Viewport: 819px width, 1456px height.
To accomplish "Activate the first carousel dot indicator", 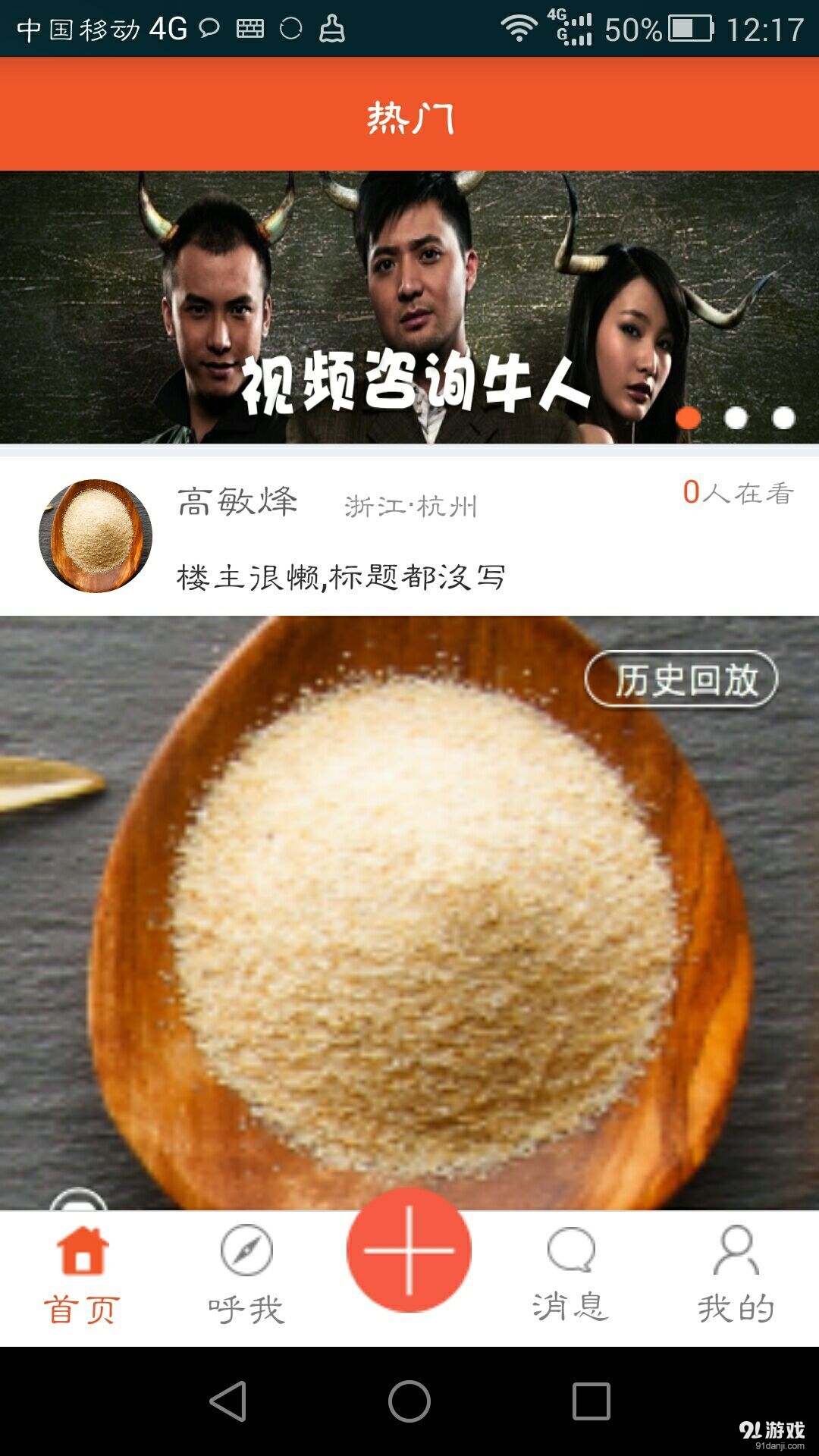I will [689, 416].
